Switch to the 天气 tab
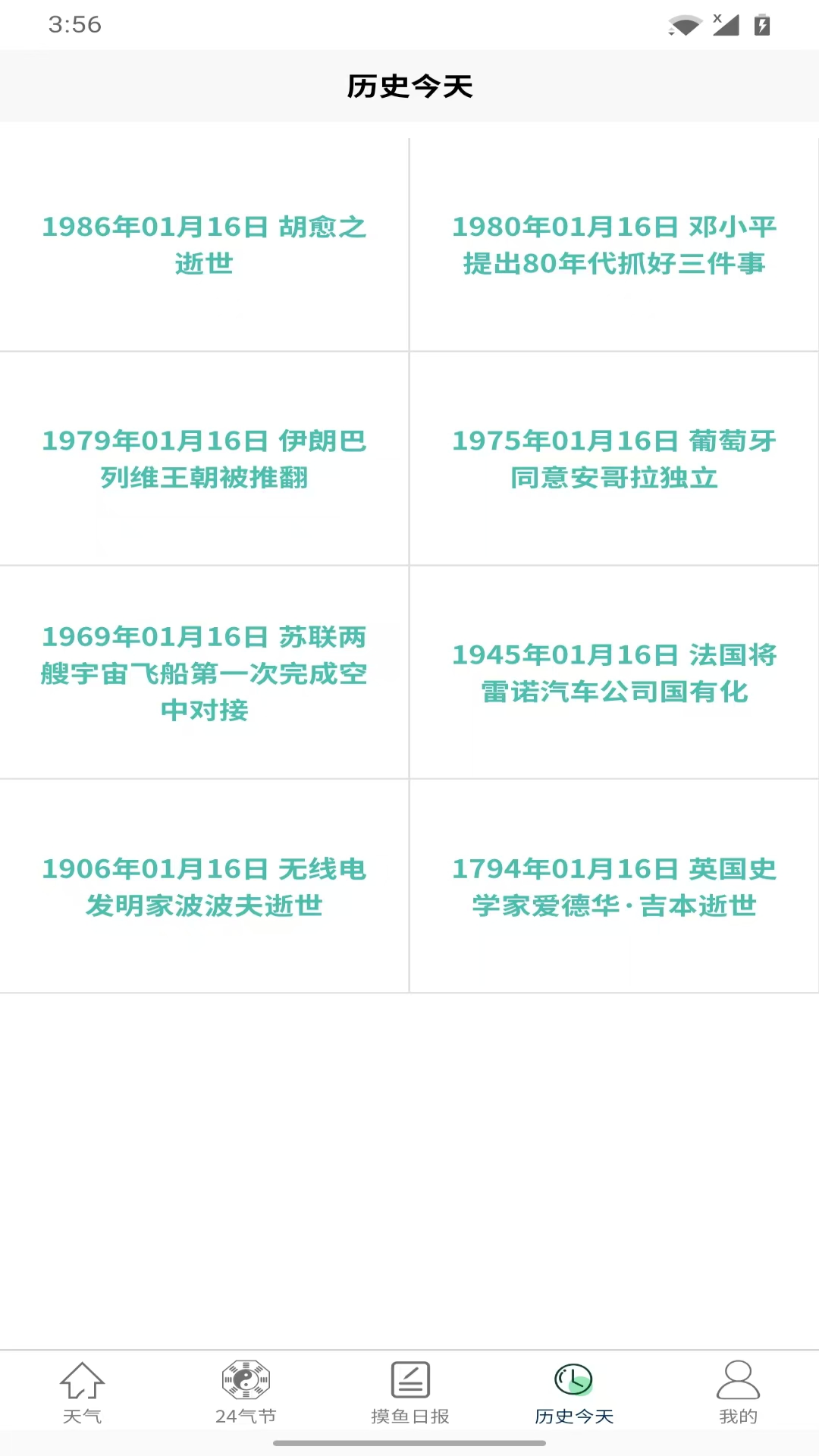Viewport: 819px width, 1456px height. click(82, 1395)
